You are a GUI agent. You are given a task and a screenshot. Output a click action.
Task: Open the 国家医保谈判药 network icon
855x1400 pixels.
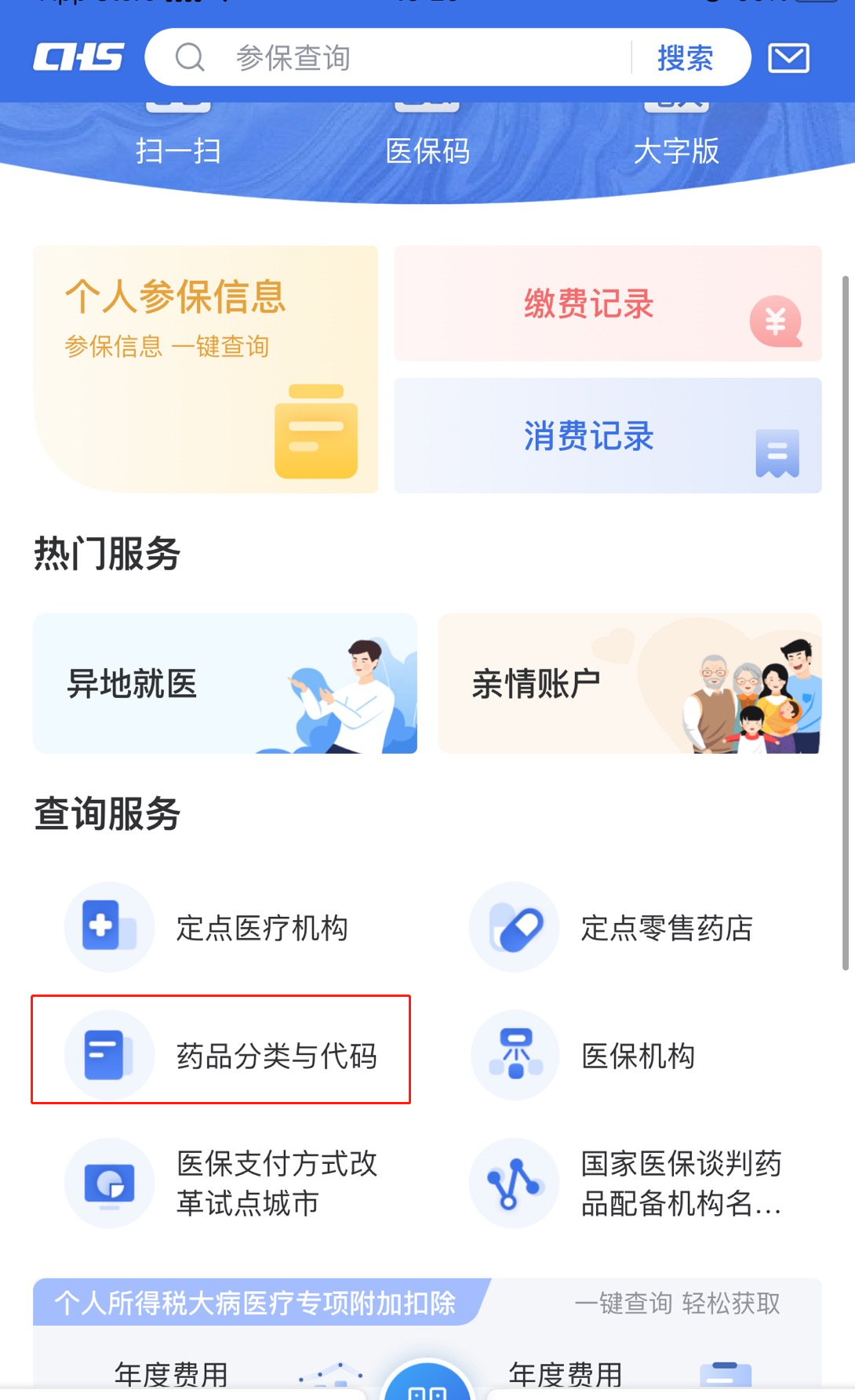514,1183
